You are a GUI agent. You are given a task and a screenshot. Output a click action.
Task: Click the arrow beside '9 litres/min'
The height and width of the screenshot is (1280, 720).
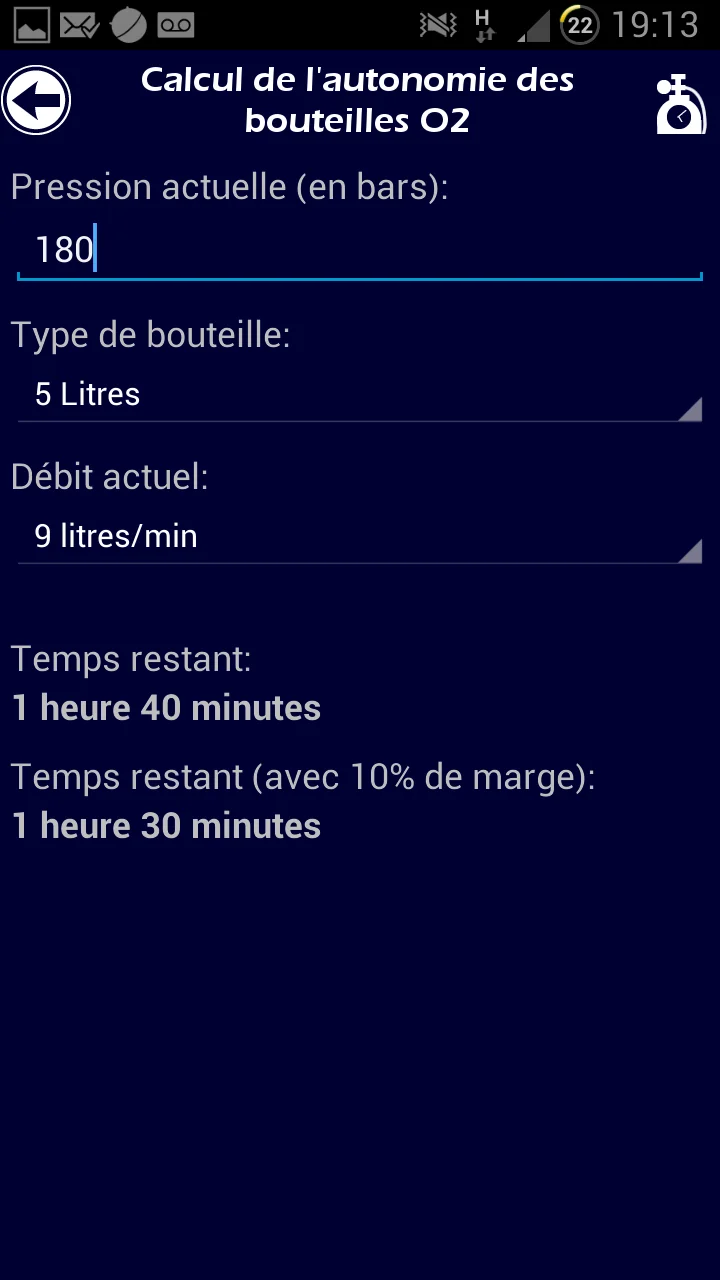[690, 550]
